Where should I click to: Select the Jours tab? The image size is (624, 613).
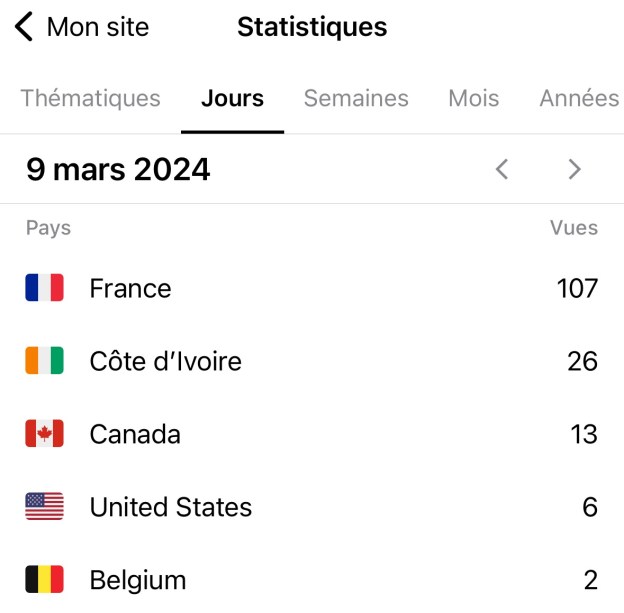(x=232, y=98)
